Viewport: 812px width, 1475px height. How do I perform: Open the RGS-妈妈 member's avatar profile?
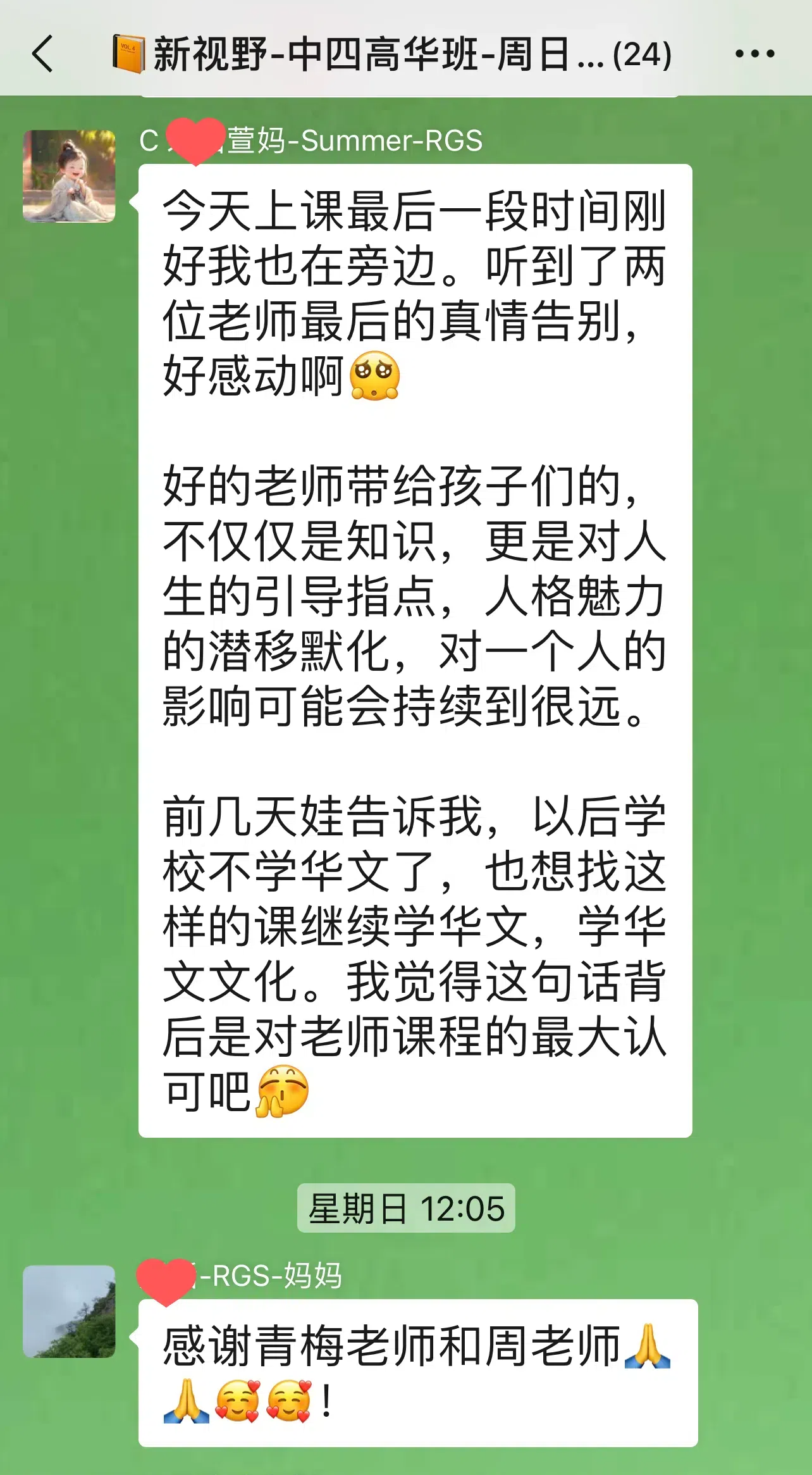[x=69, y=1311]
